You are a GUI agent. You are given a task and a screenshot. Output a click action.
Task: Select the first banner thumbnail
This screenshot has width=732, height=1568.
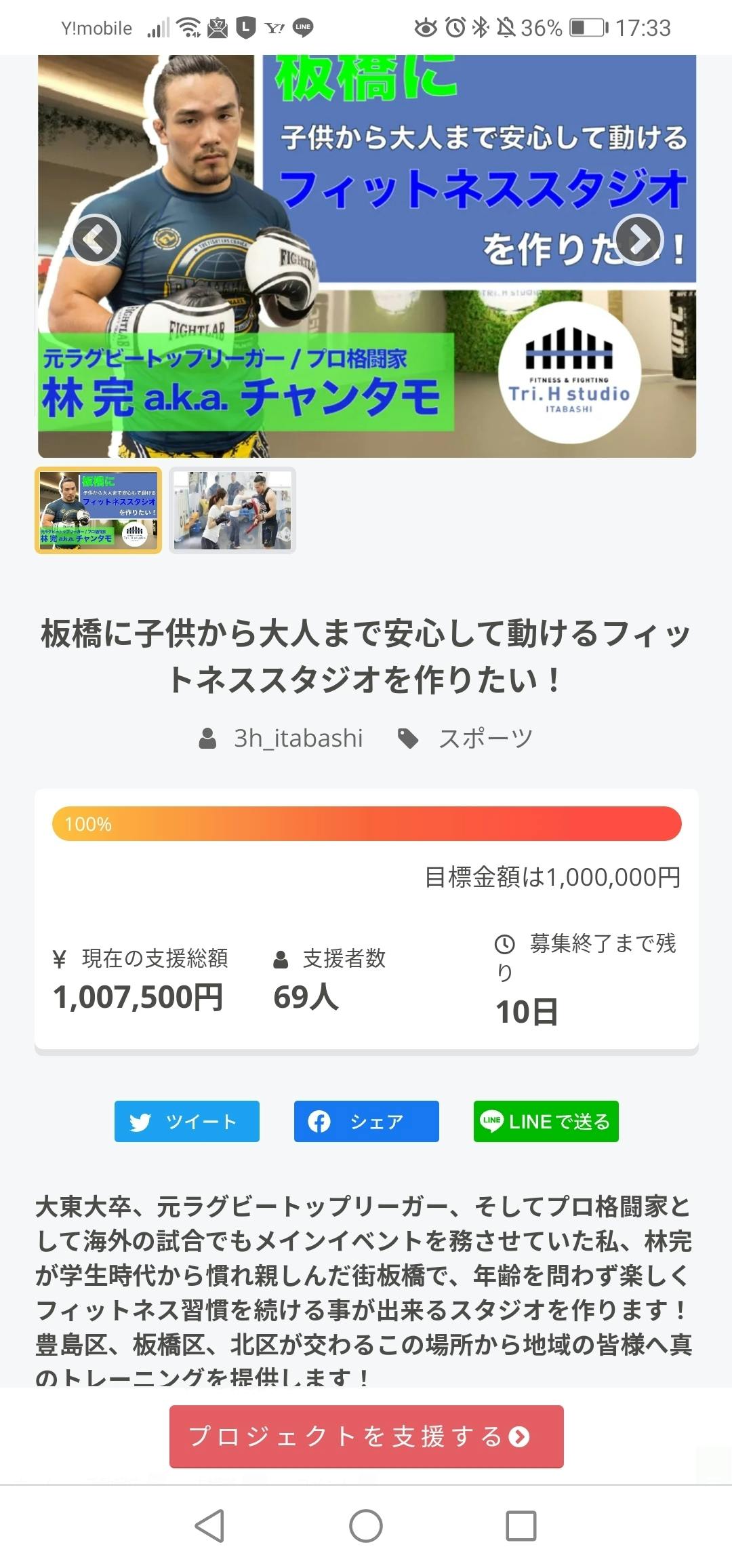click(x=98, y=510)
